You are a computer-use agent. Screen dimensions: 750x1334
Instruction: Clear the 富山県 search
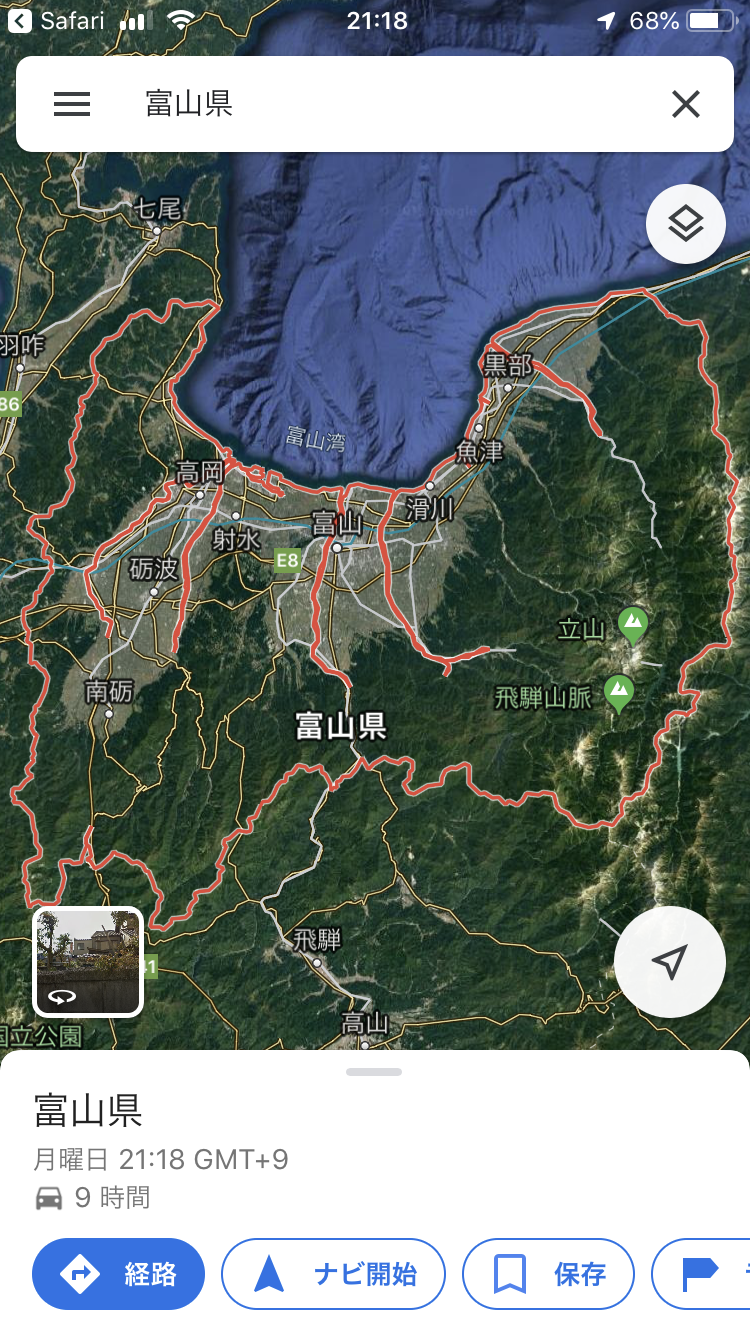coord(685,104)
